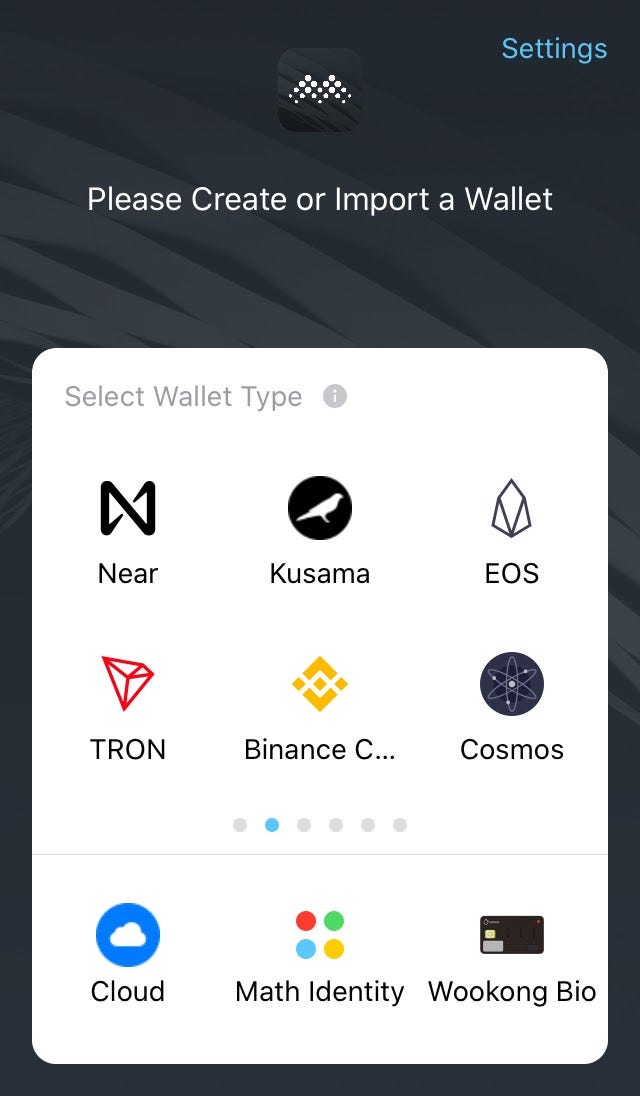
Task: Open the Cloud wallet option
Action: (x=128, y=952)
